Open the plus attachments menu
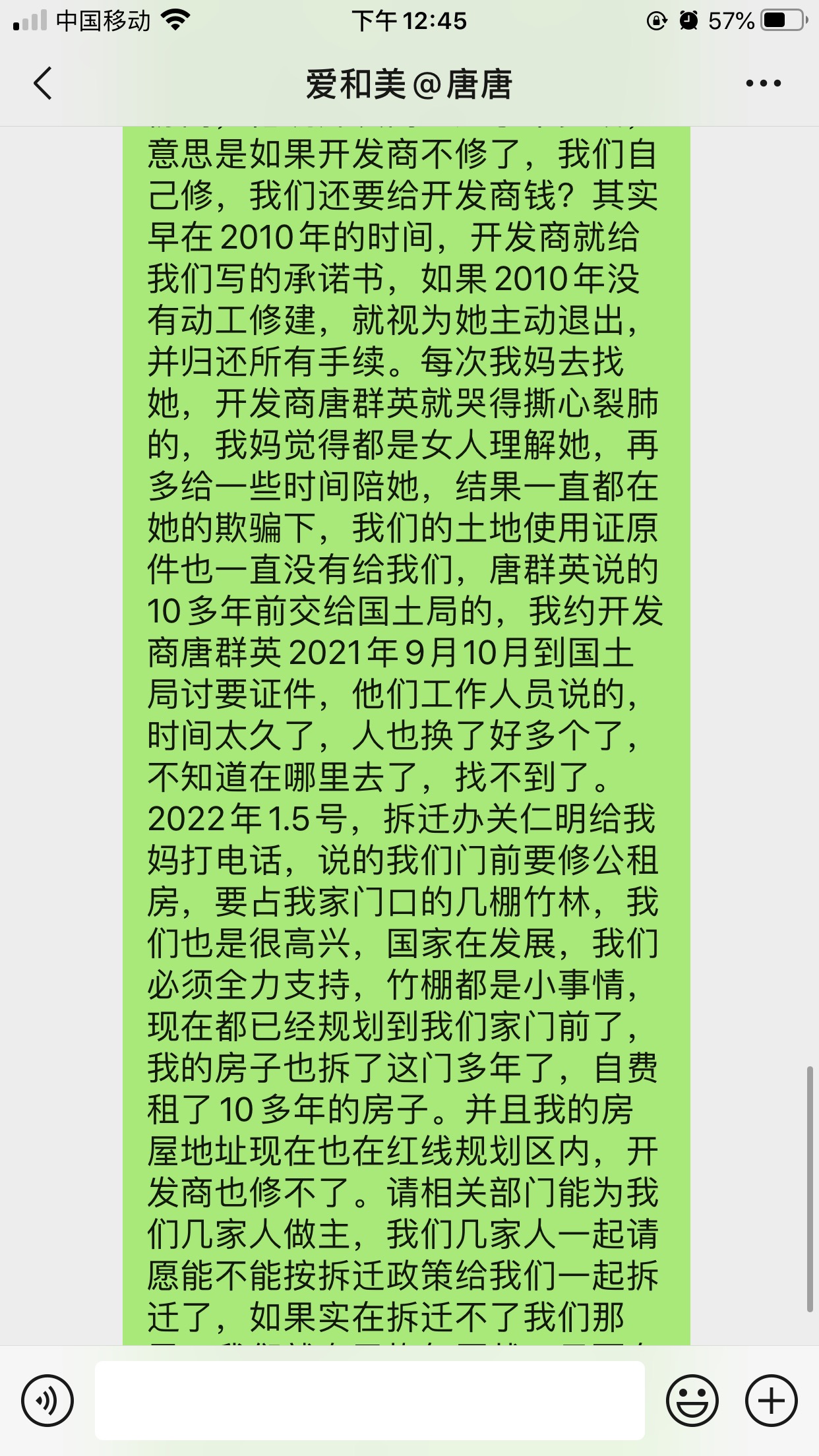Screen dimensions: 819x1456 771,1400
